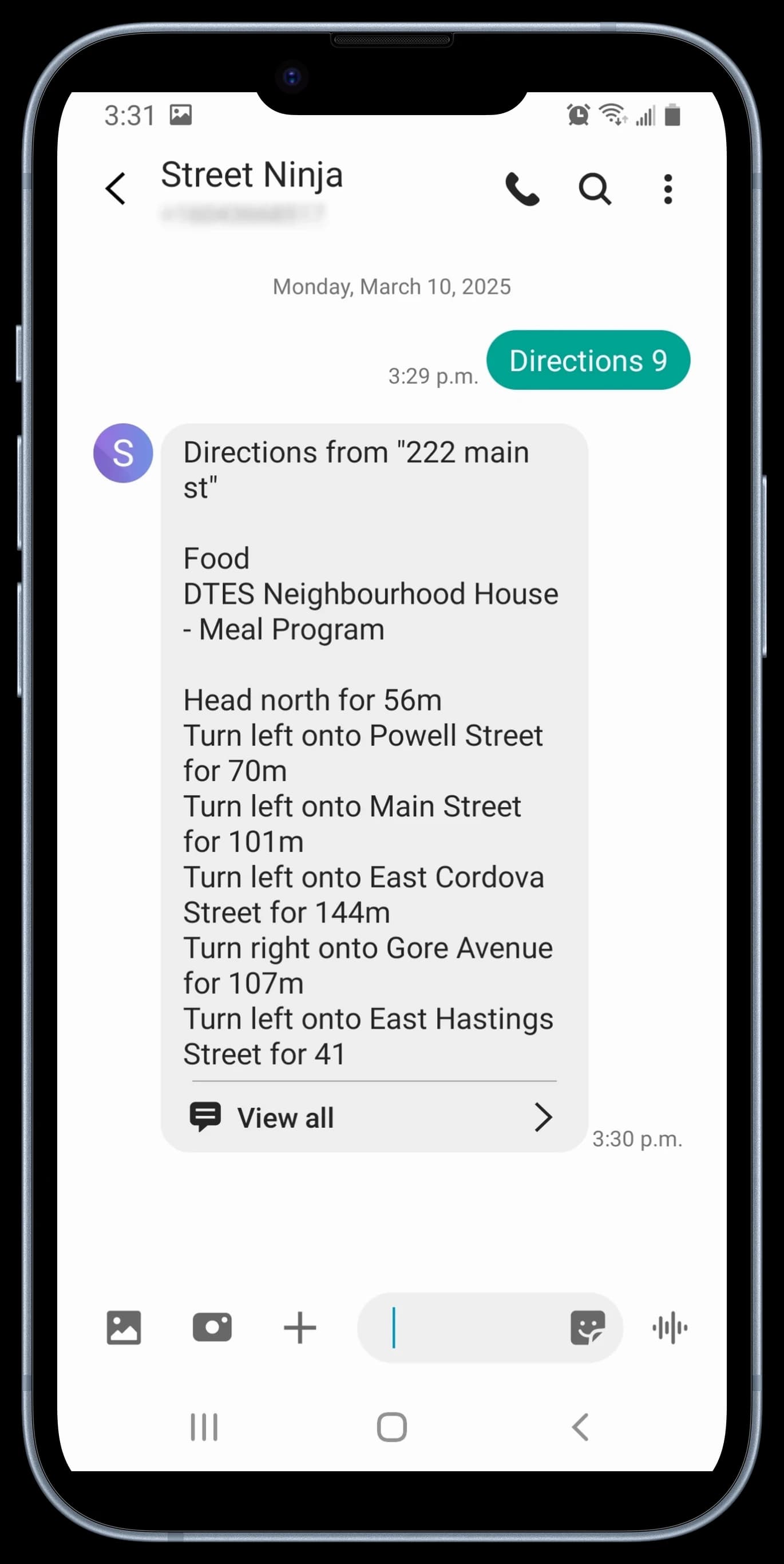Focus the message text field
Image resolution: width=784 pixels, height=1564 pixels.
tap(467, 1327)
